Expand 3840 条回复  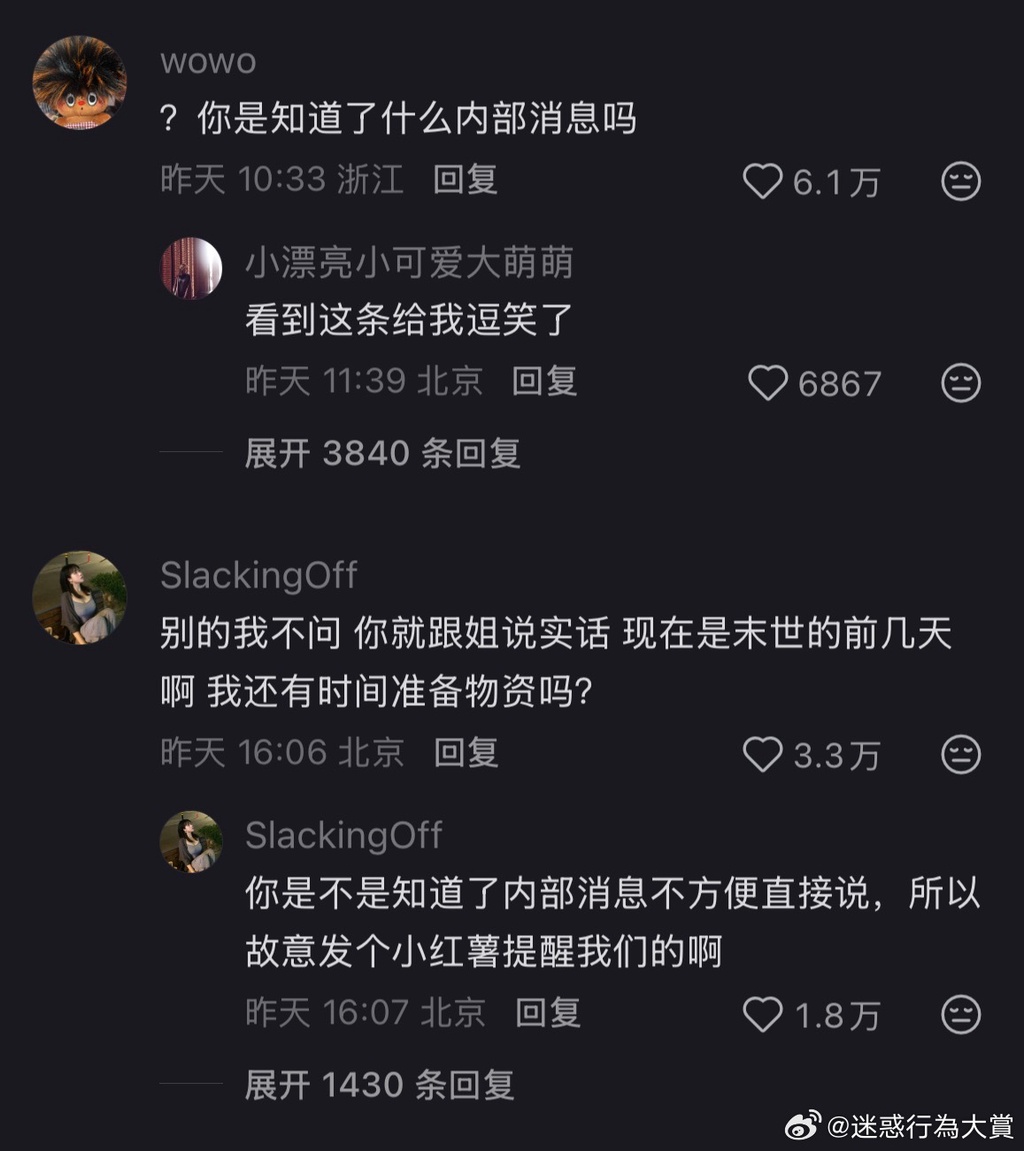tap(382, 454)
